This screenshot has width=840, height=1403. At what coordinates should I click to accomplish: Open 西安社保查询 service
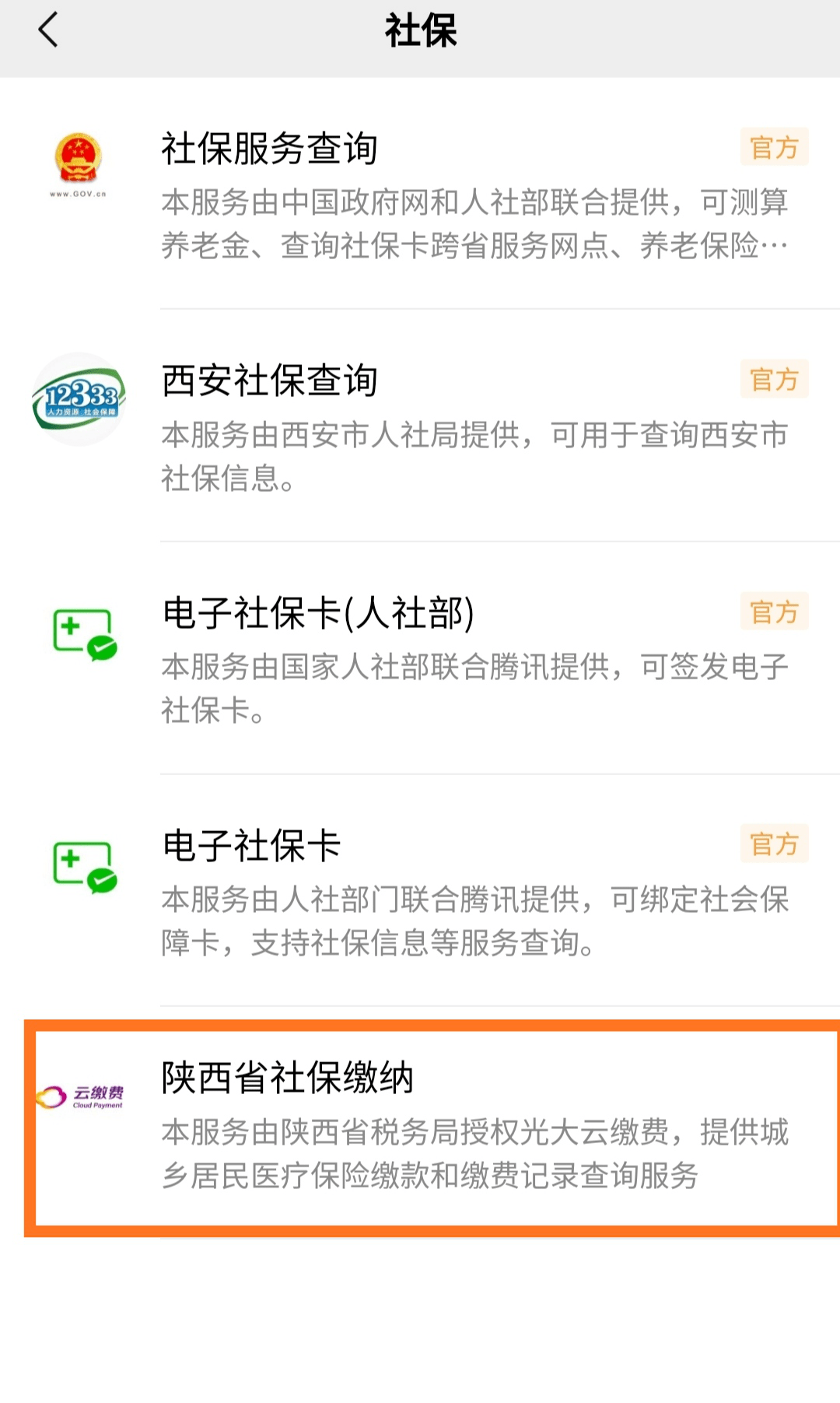pos(420,426)
